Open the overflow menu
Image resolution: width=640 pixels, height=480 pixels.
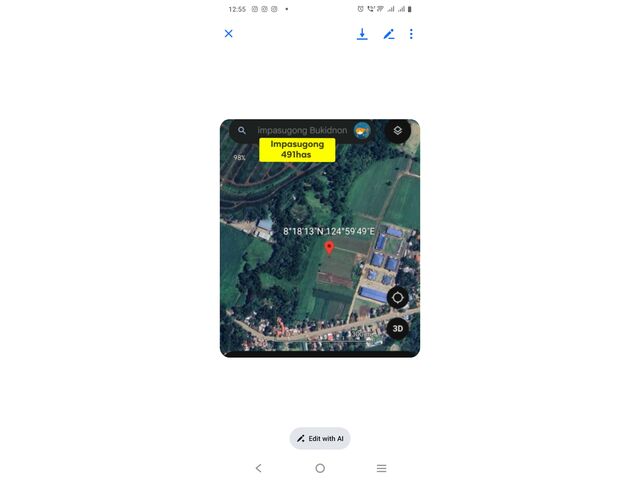(411, 34)
